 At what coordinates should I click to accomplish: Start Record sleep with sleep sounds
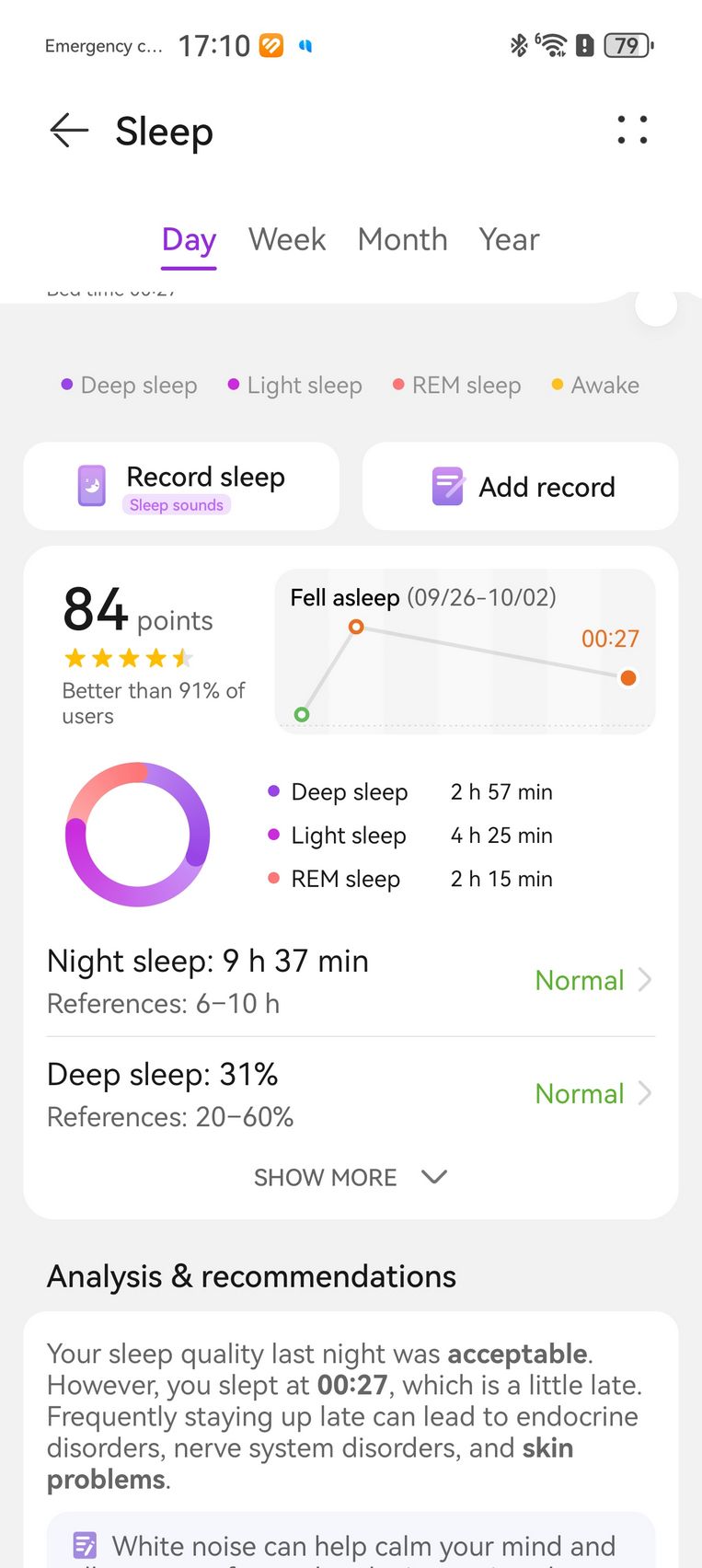point(181,487)
